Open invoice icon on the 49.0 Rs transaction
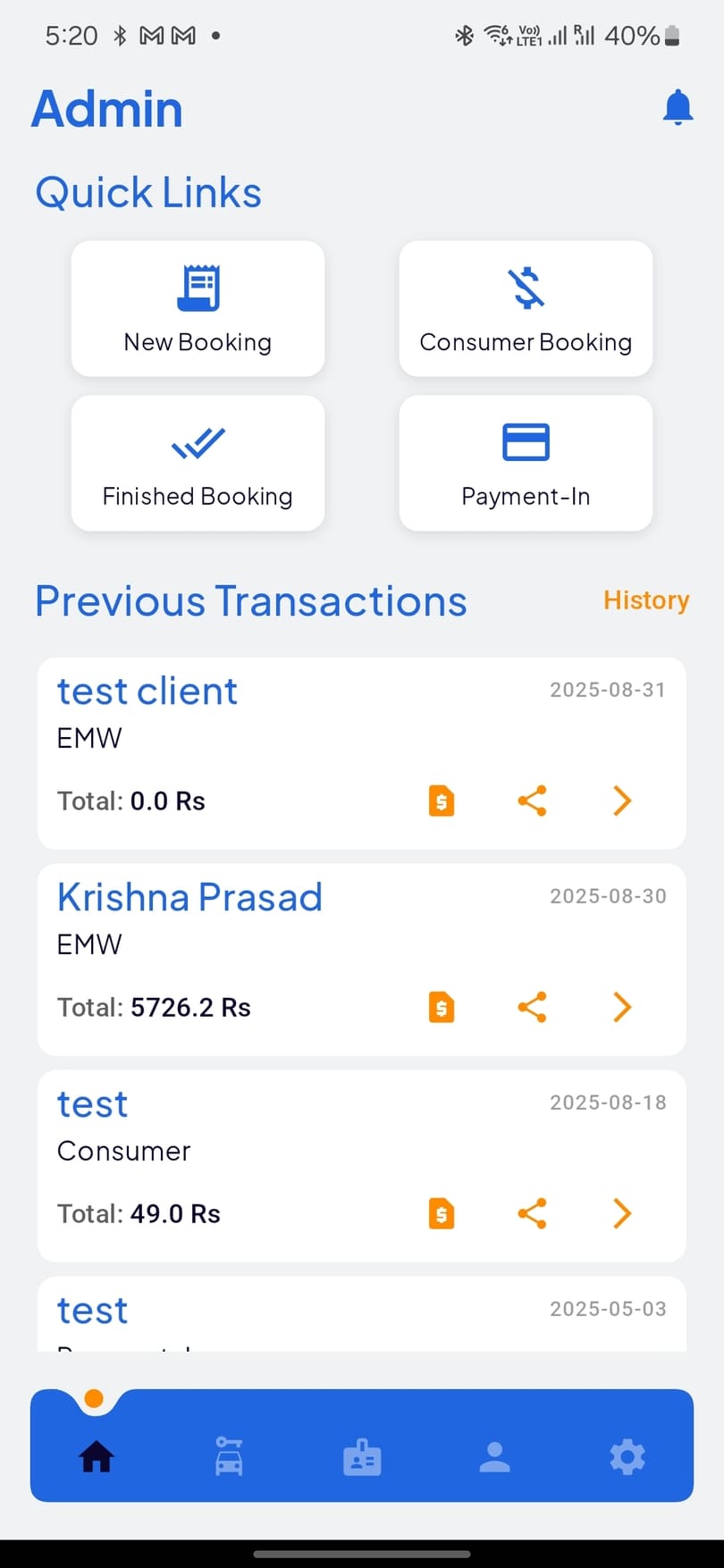 442,1213
